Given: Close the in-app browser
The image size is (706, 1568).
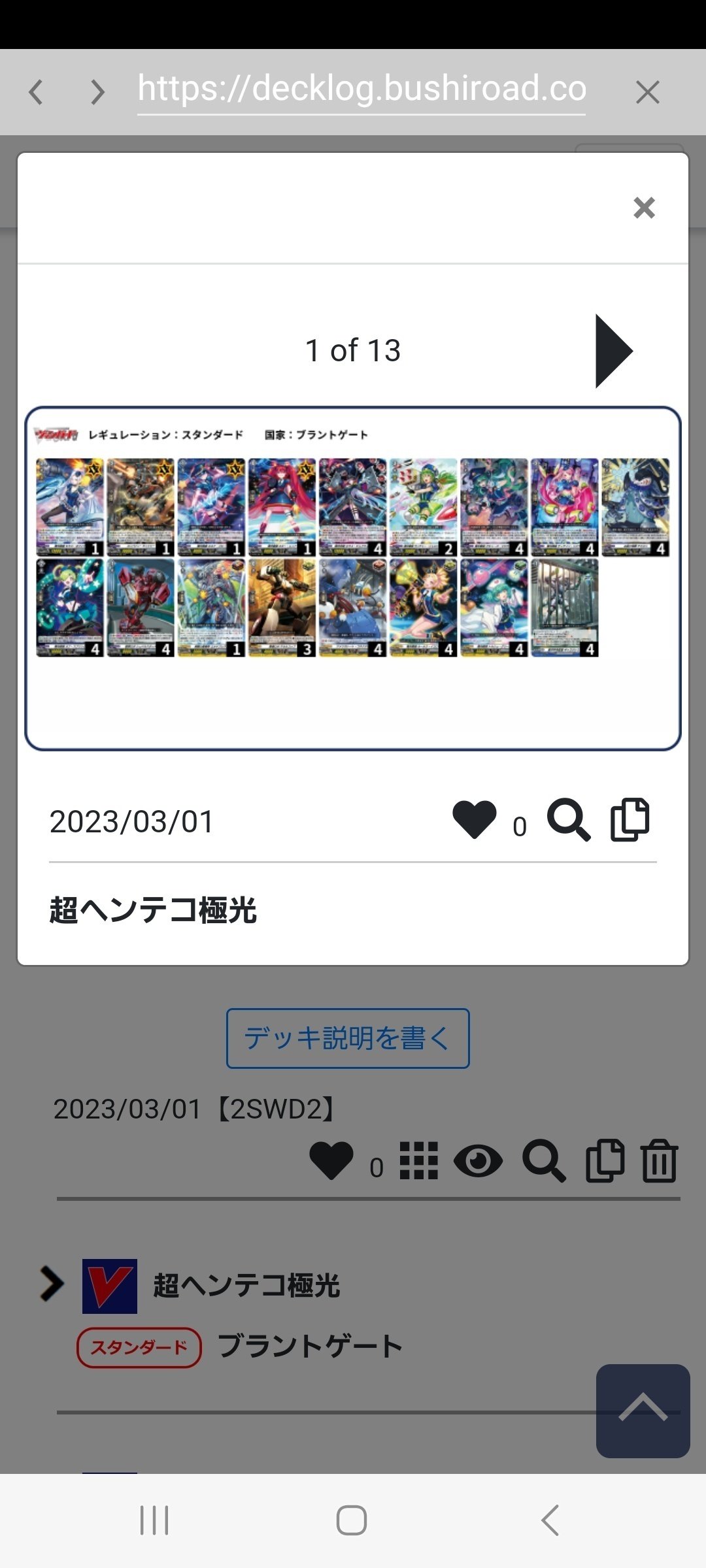Looking at the screenshot, I should pos(647,92).
